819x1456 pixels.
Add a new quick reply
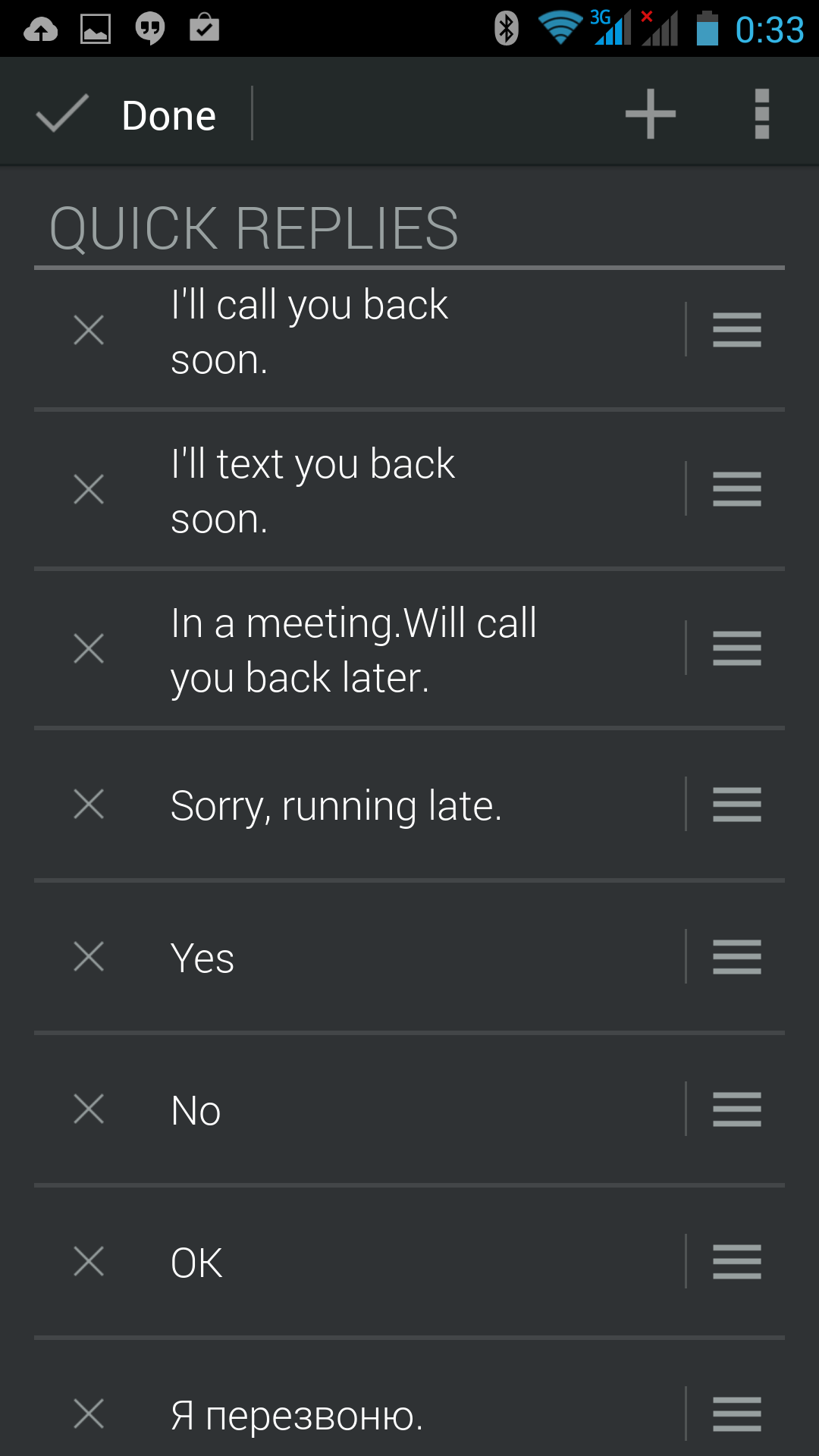tap(650, 115)
